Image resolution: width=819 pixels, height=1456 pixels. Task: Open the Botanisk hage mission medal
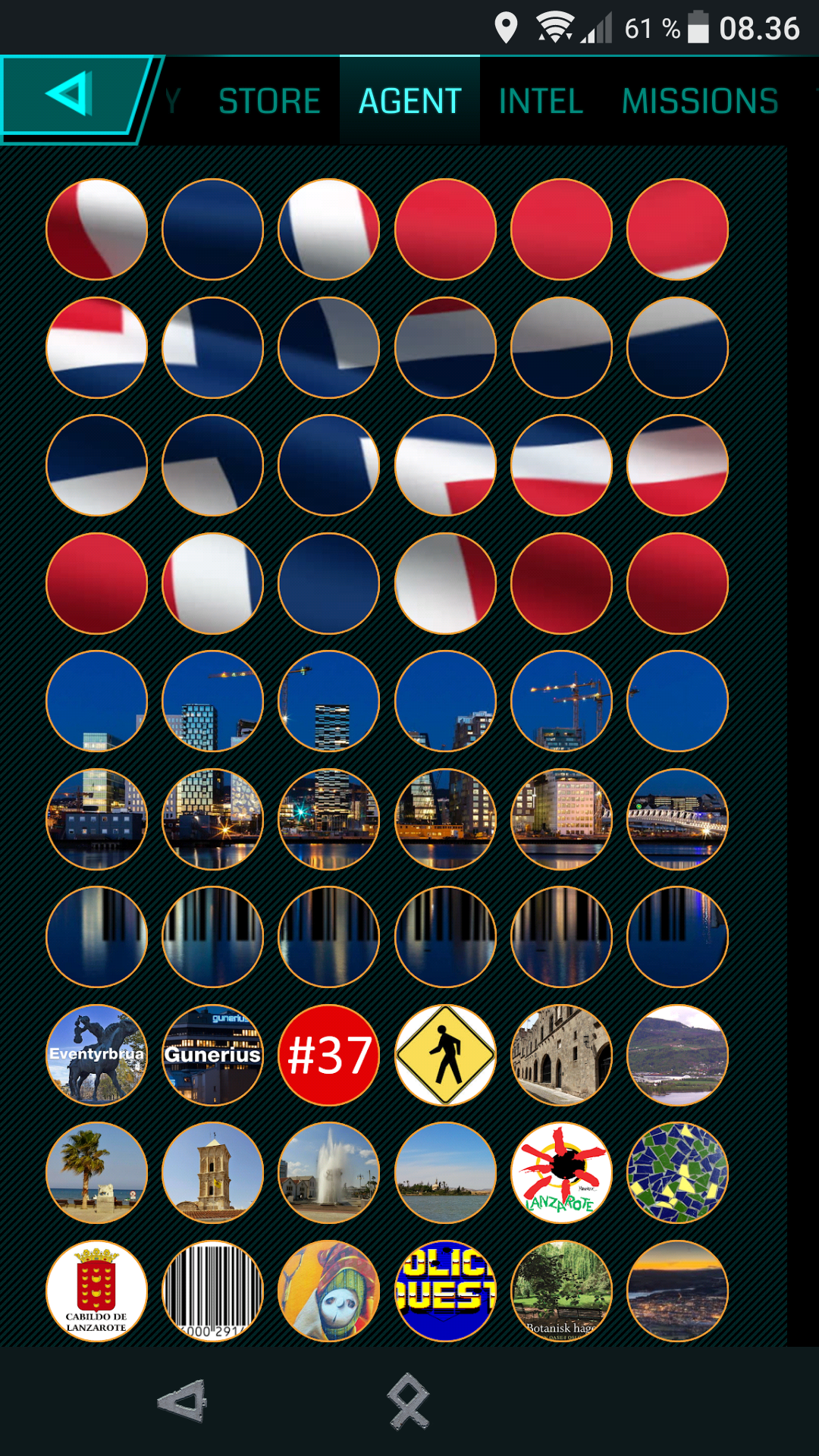tap(562, 1291)
